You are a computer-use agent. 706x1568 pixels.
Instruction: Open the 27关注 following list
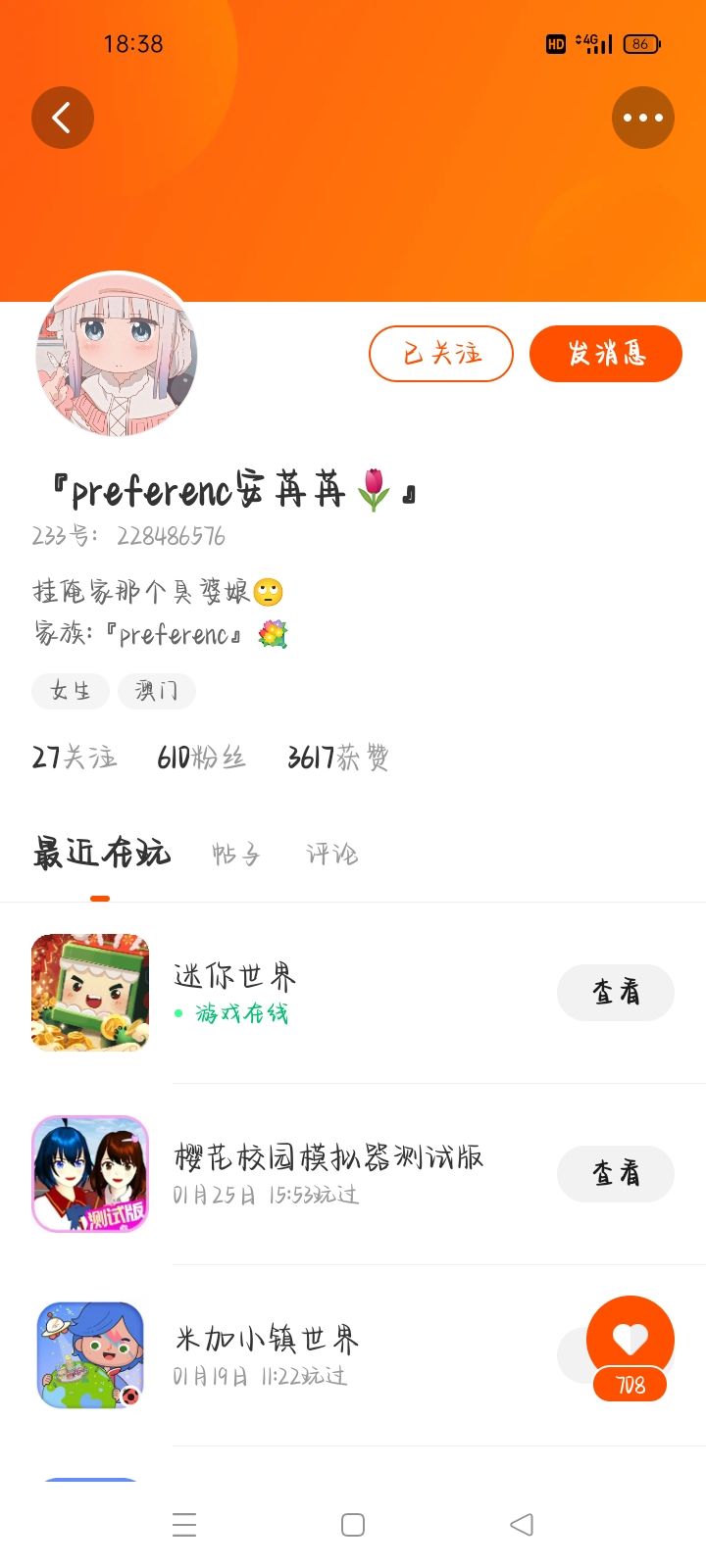[75, 758]
